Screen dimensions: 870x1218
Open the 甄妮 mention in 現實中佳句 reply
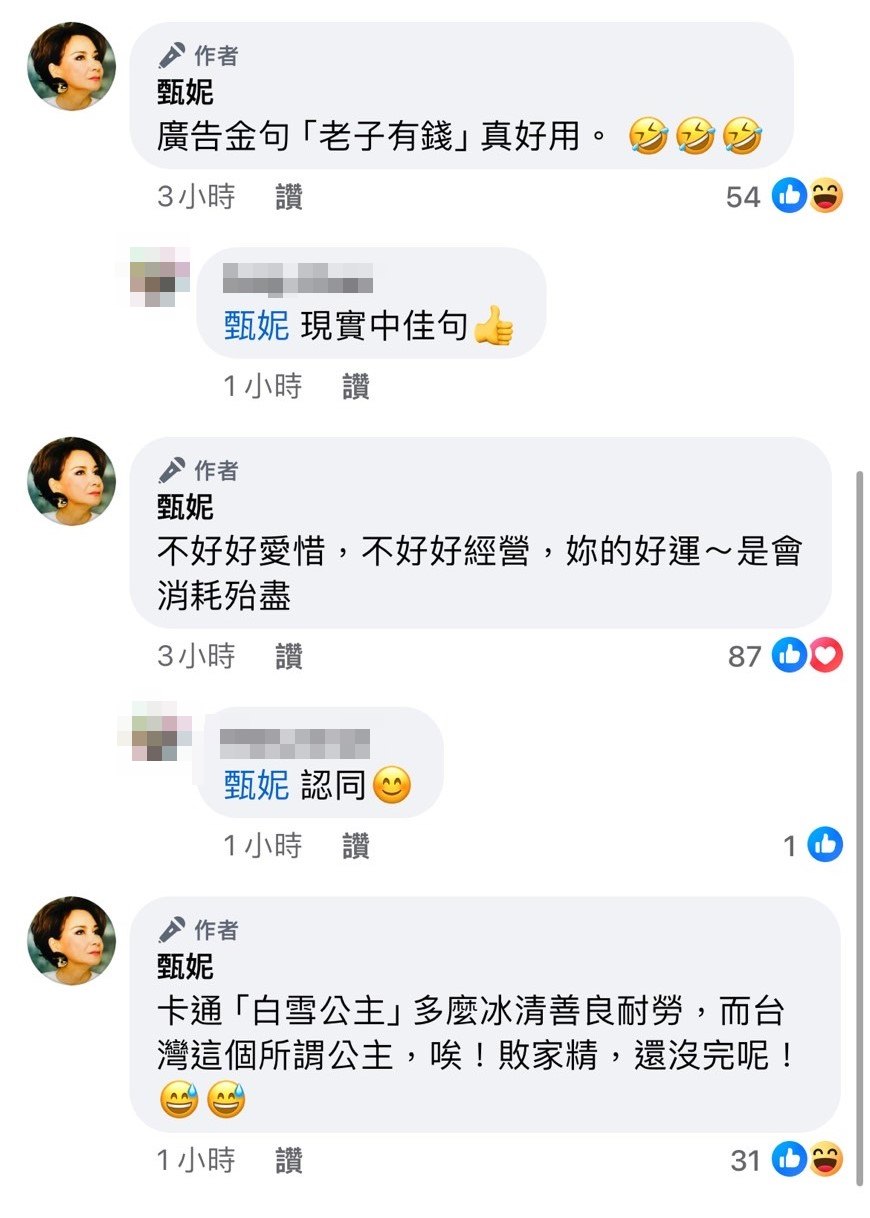pyautogui.click(x=257, y=326)
